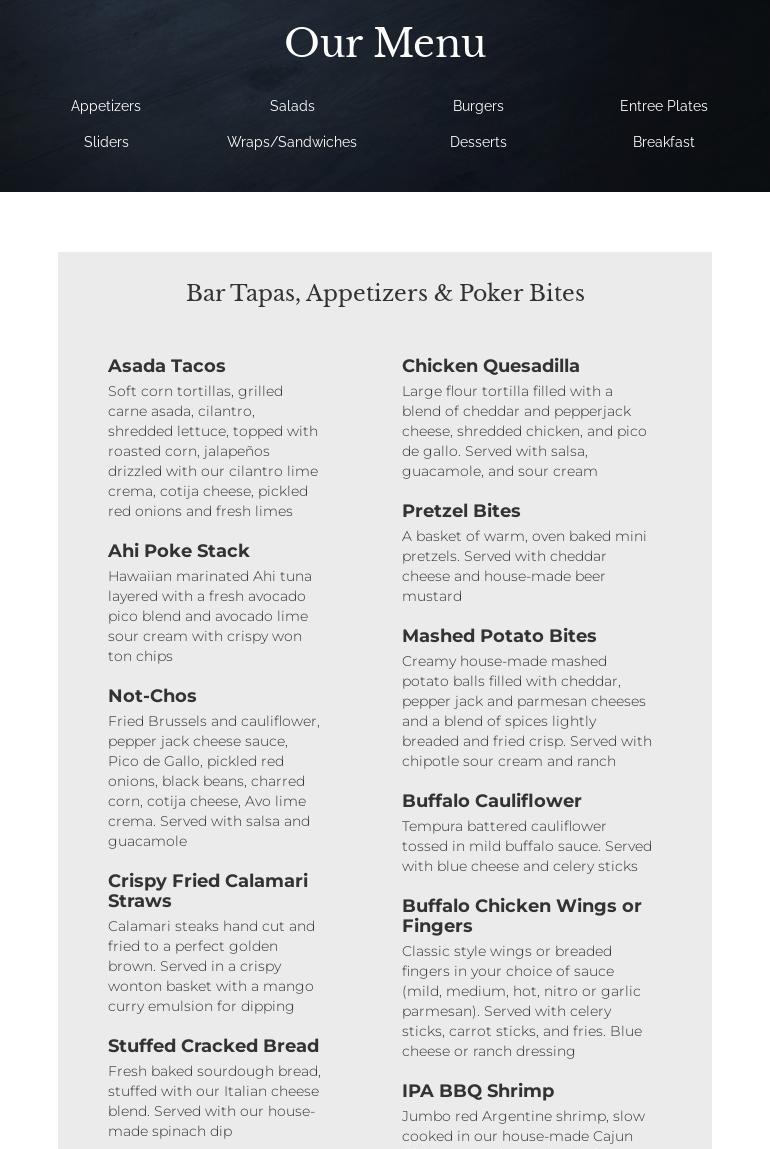Show the Desserts section
The width and height of the screenshot is (770, 1149).
pos(478,142)
